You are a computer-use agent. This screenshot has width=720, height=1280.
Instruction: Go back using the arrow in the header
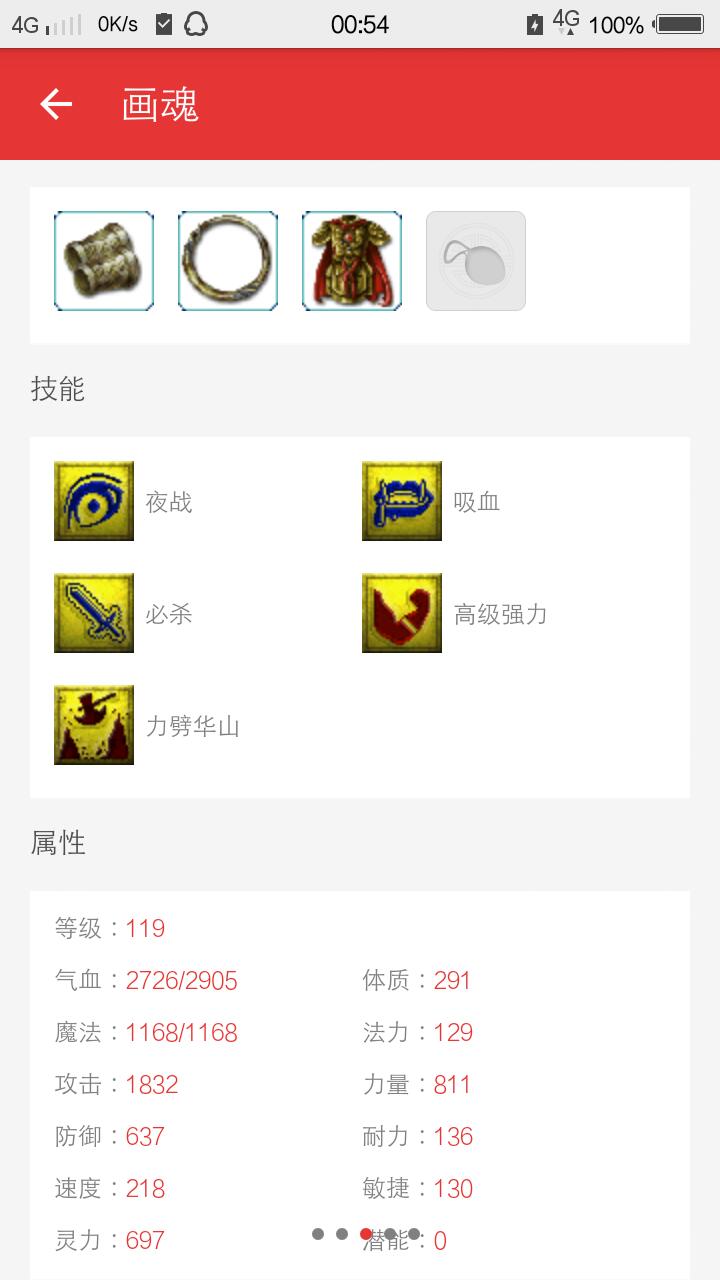pos(56,104)
